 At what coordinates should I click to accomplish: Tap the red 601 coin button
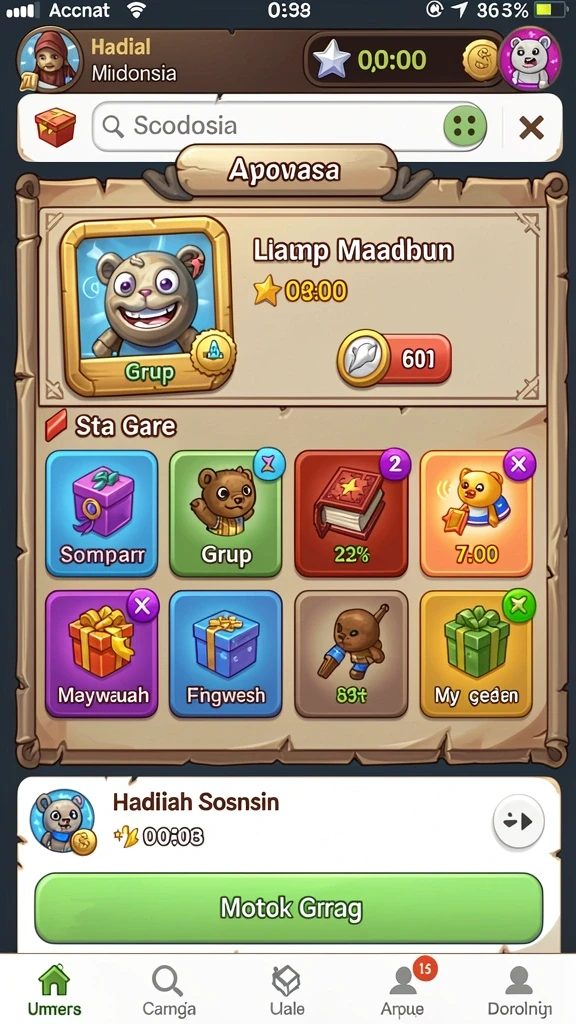[395, 359]
